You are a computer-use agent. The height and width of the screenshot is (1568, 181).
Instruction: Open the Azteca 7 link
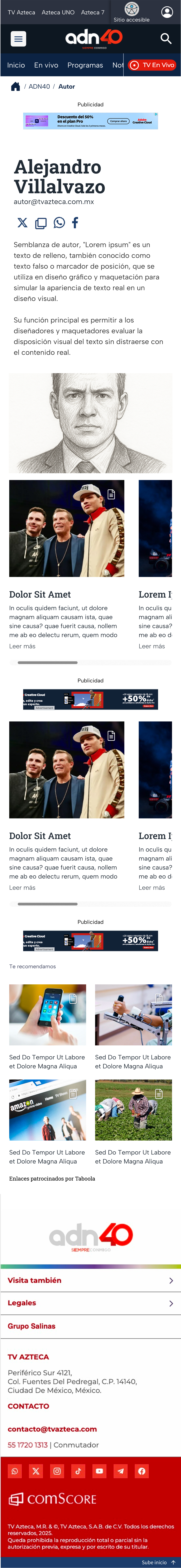point(93,12)
